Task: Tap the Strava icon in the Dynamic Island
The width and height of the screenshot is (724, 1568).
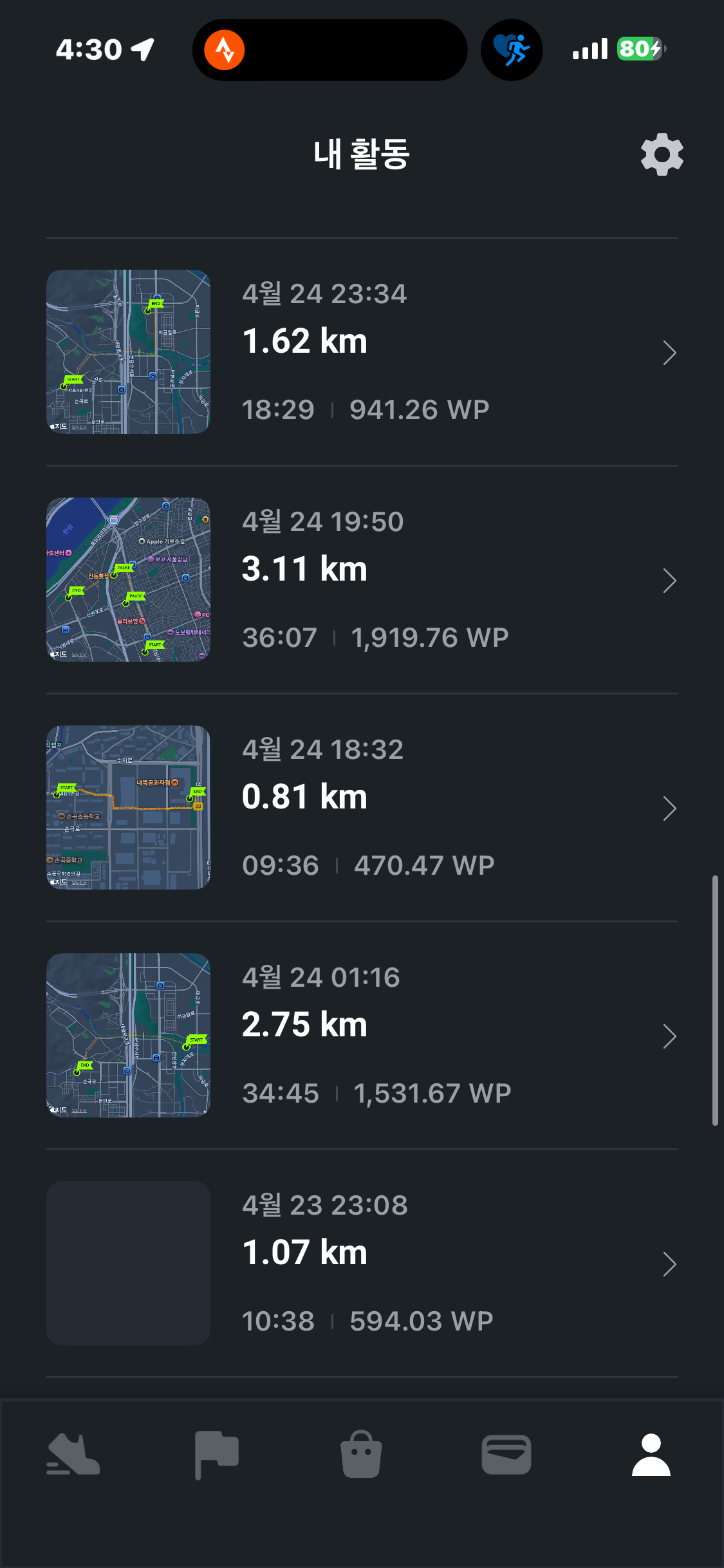Action: click(x=225, y=50)
